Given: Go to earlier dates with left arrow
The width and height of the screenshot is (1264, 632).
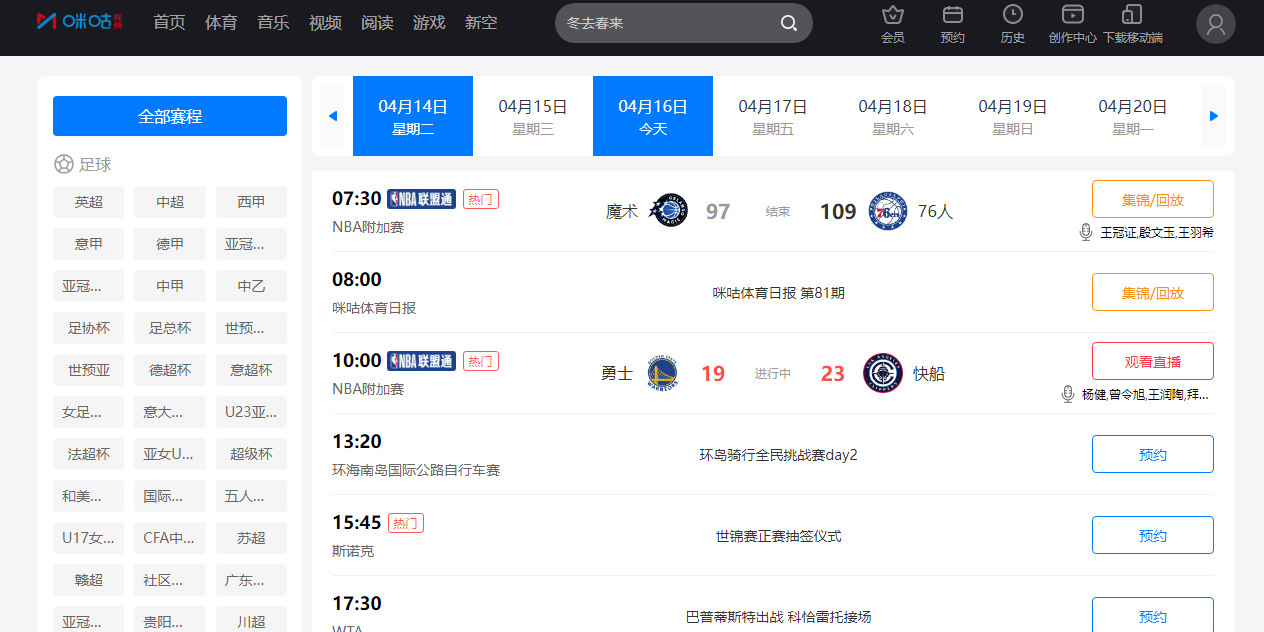Looking at the screenshot, I should (x=333, y=116).
